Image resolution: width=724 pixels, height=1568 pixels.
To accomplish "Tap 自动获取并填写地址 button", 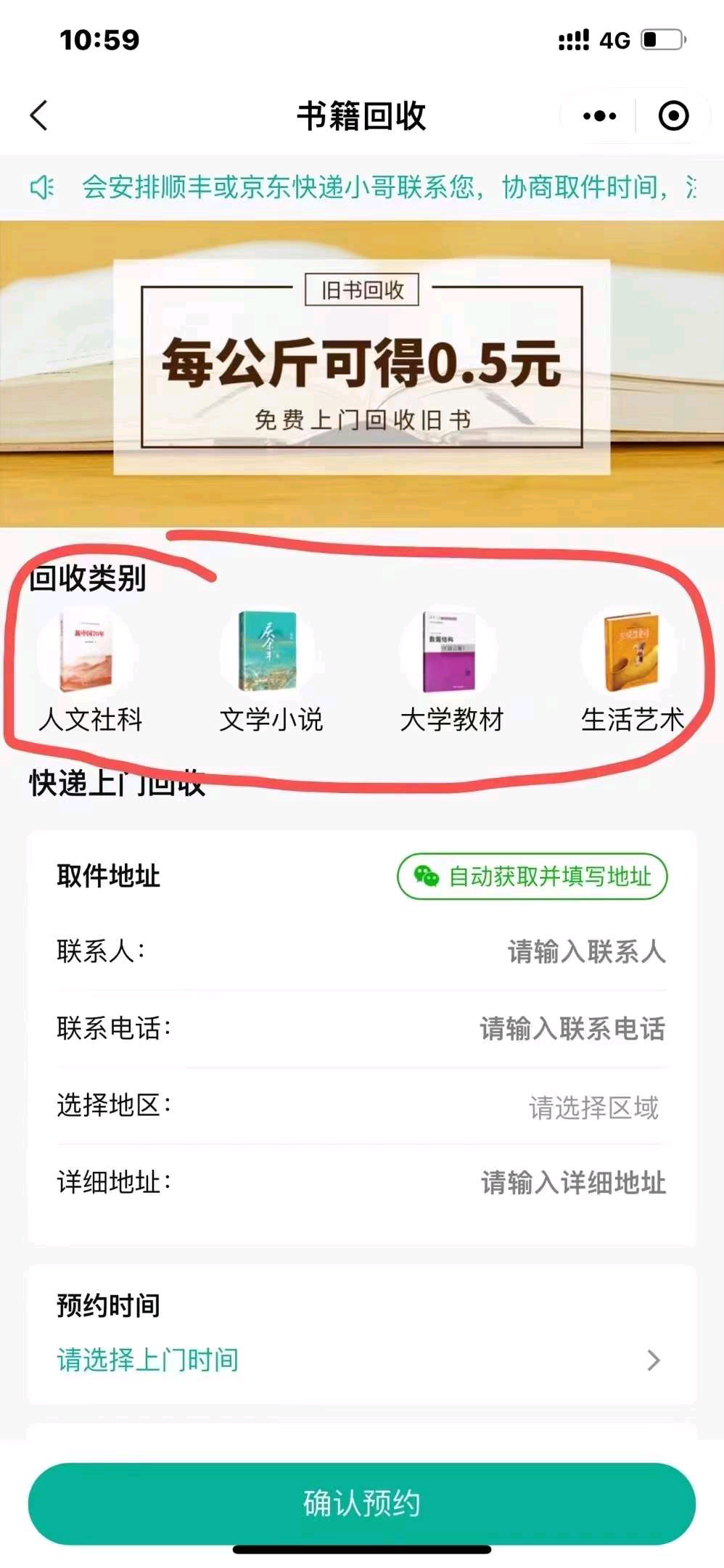I will point(532,876).
